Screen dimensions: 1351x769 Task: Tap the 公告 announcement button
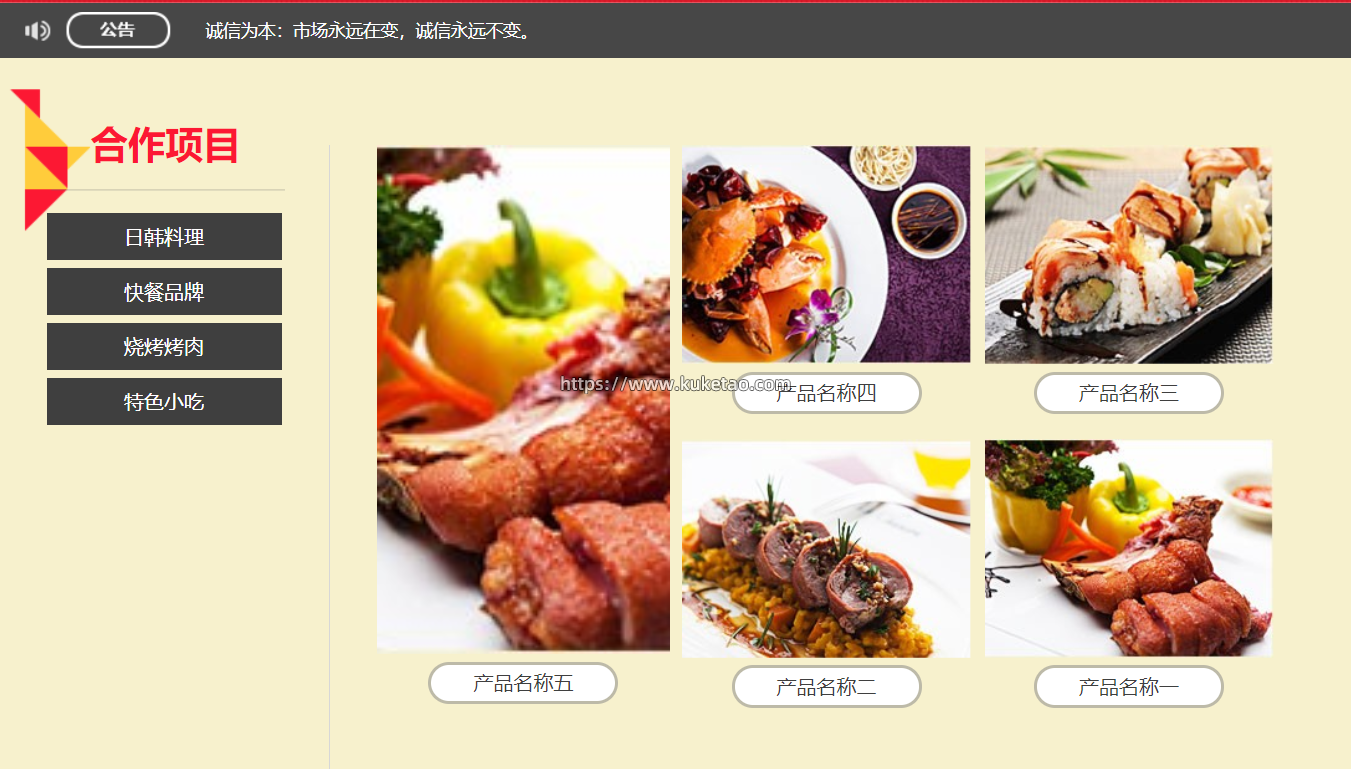118,30
